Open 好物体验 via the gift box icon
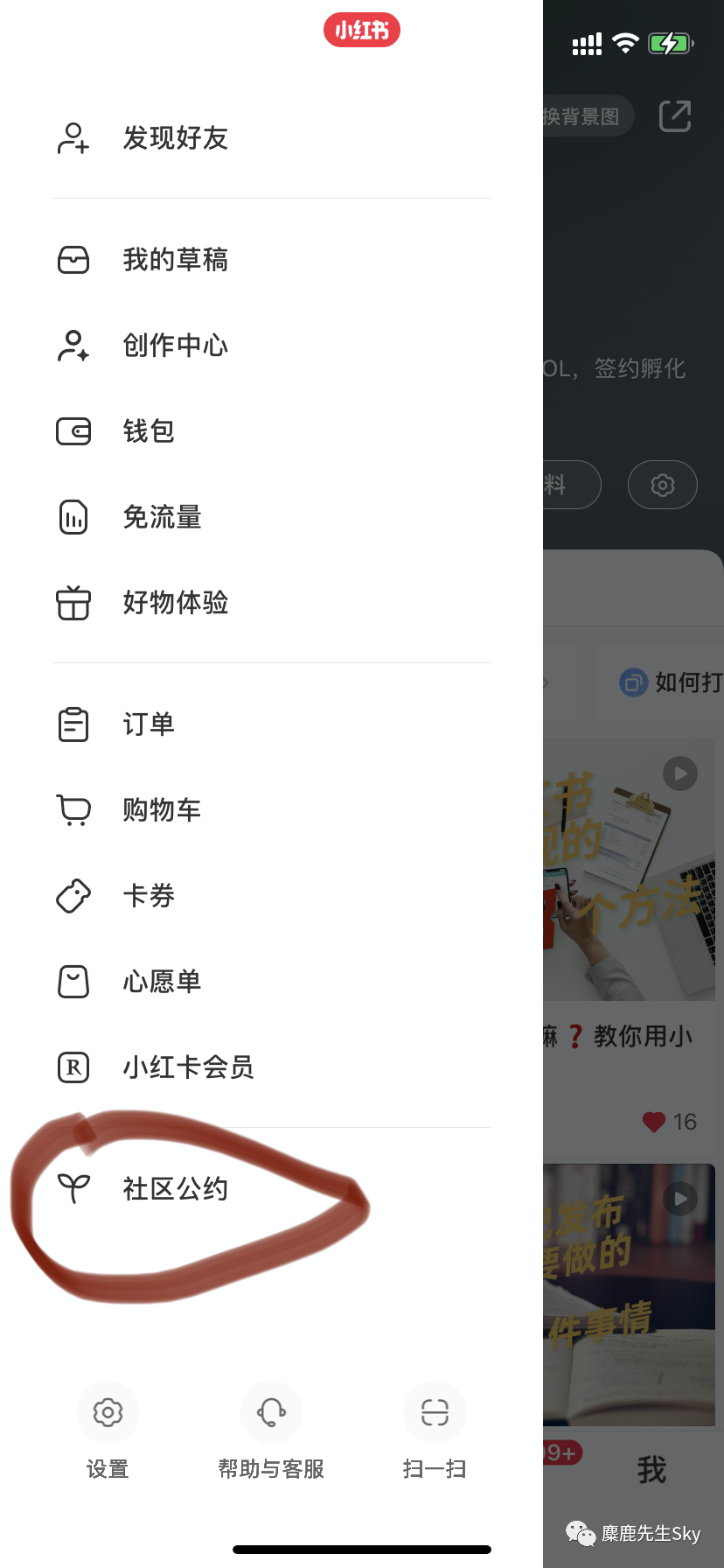 [73, 602]
